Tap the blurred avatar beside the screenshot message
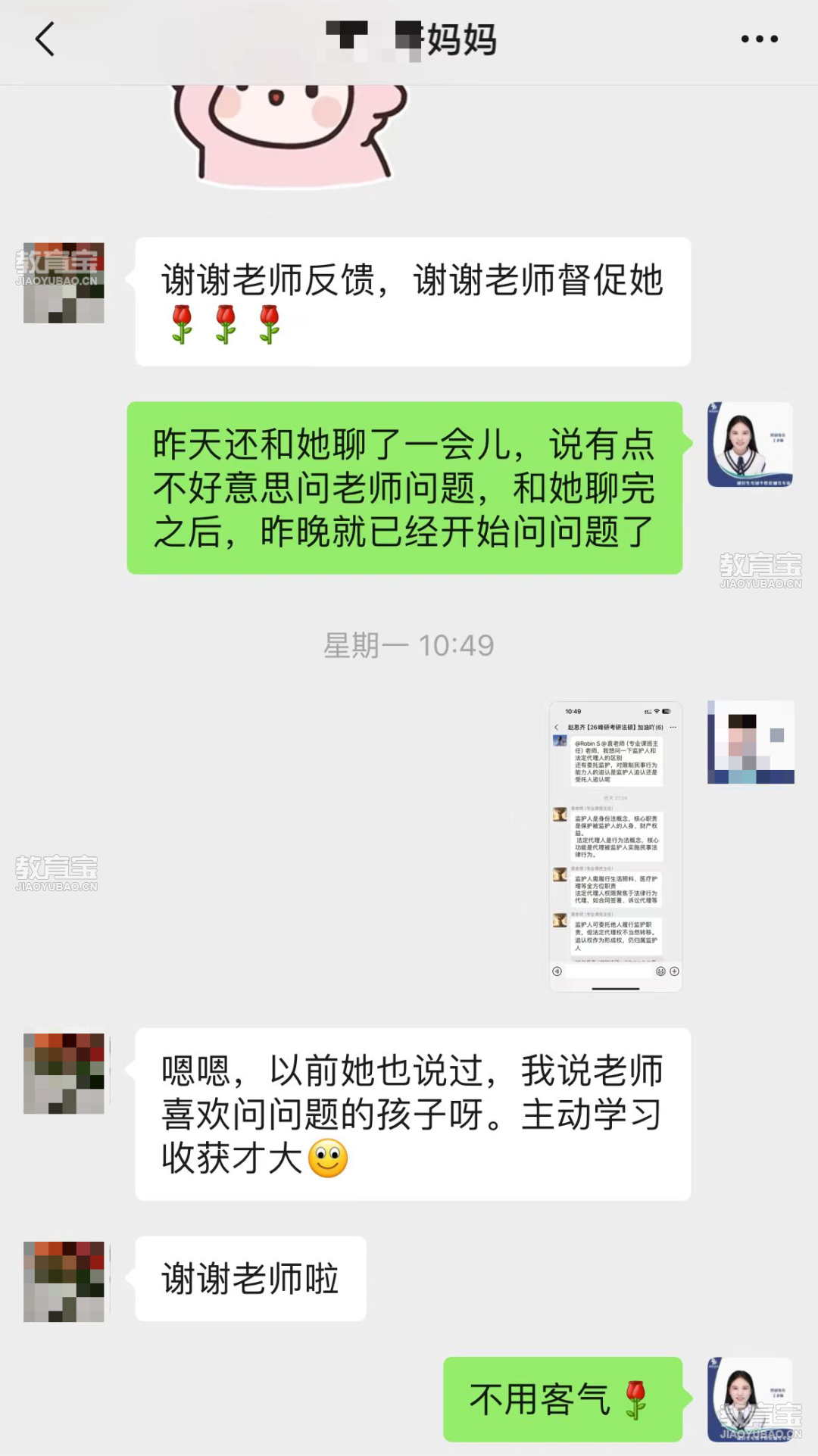Screen dimensions: 818x1456 [750, 742]
